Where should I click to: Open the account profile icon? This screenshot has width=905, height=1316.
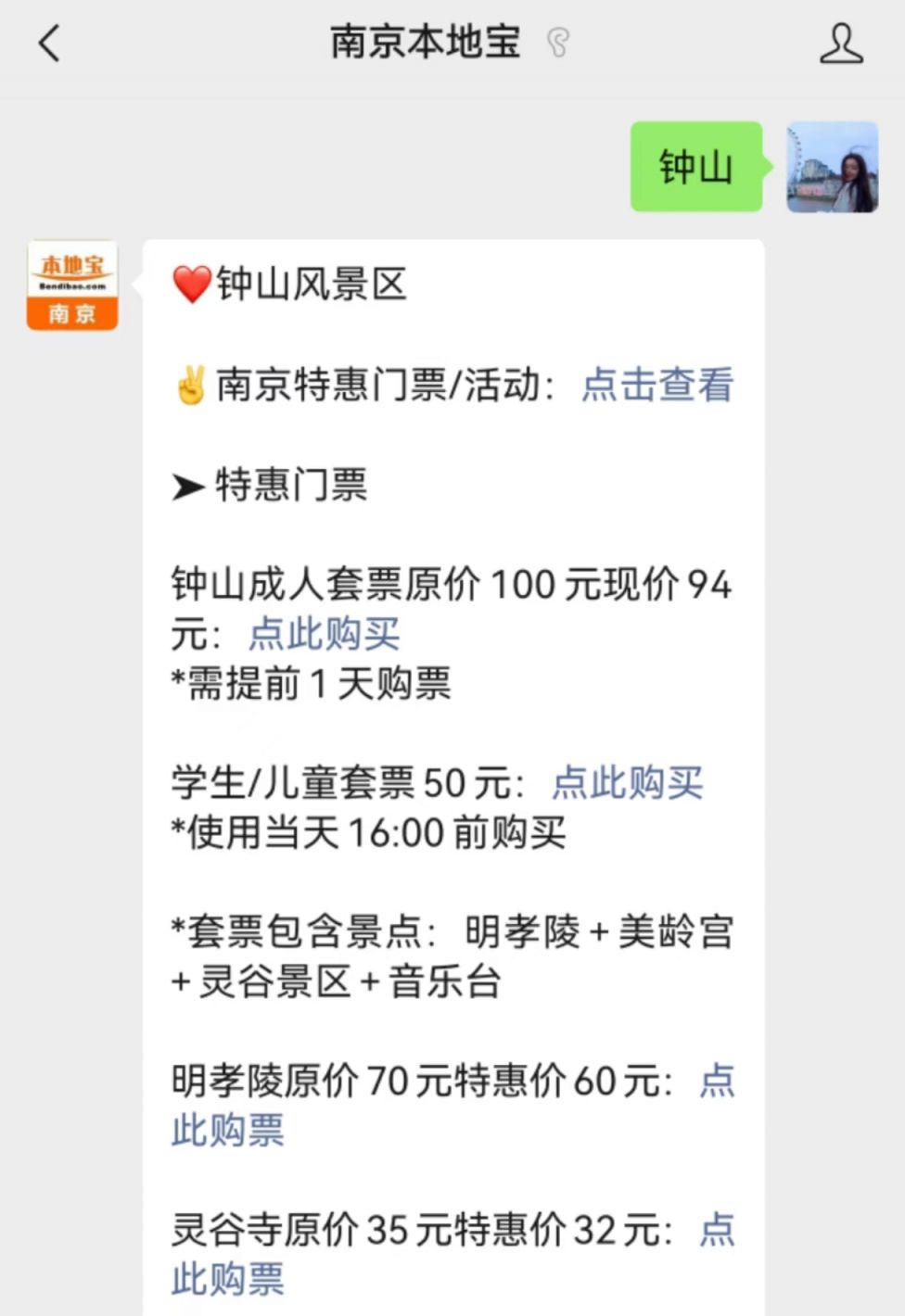[840, 44]
